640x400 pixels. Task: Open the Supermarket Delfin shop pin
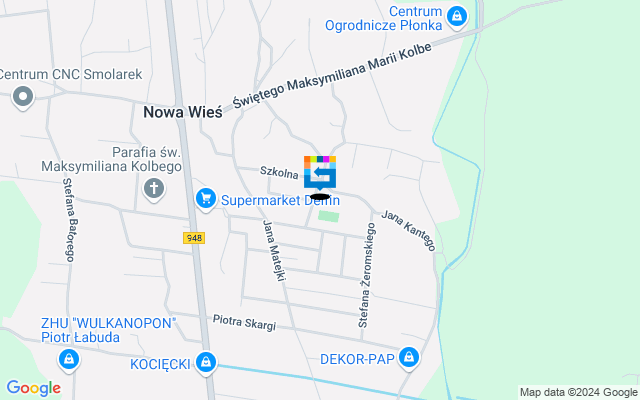click(206, 199)
